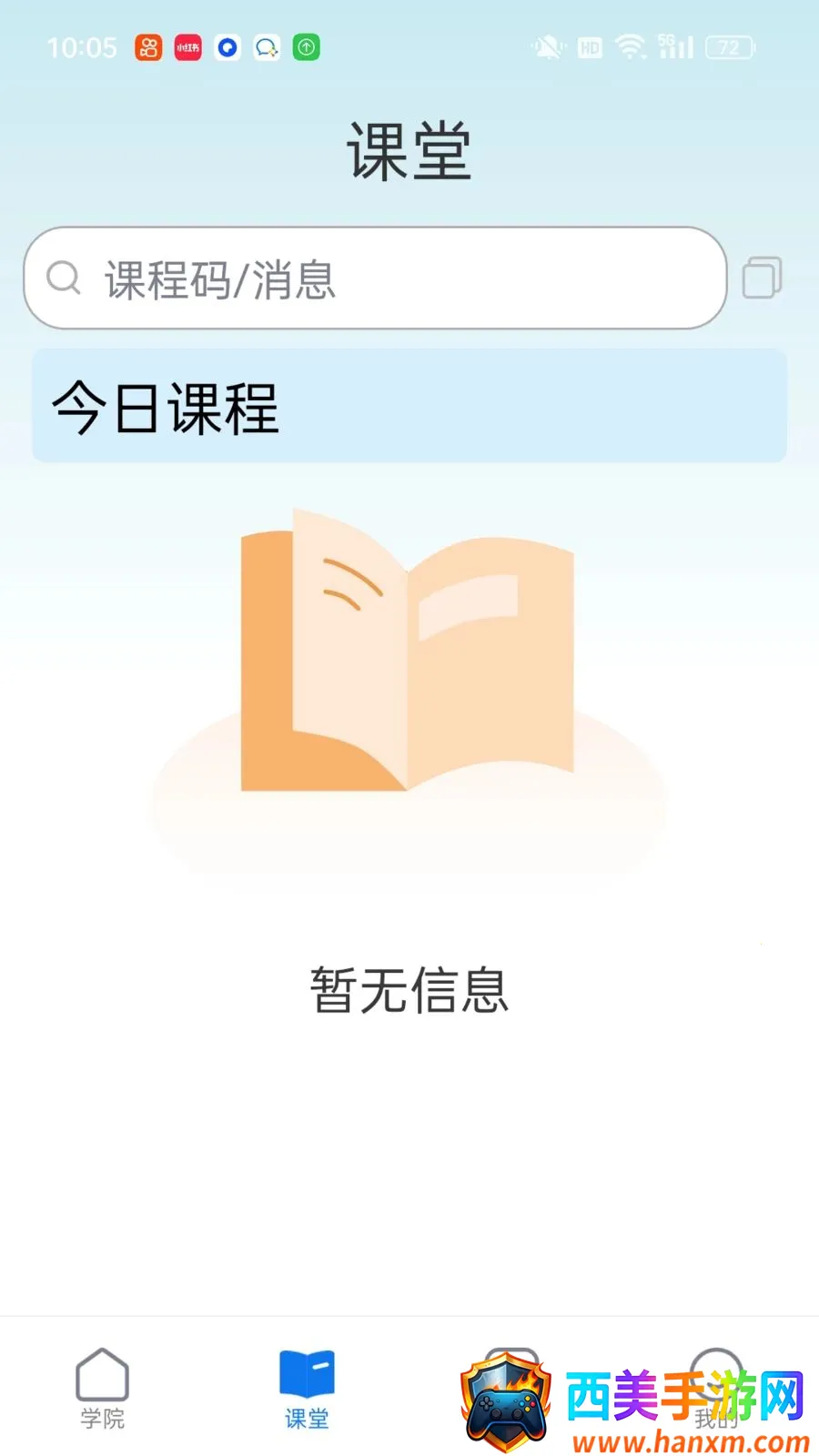The image size is (819, 1456).
Task: Select the 课堂 tab
Action: pyautogui.click(x=307, y=1389)
